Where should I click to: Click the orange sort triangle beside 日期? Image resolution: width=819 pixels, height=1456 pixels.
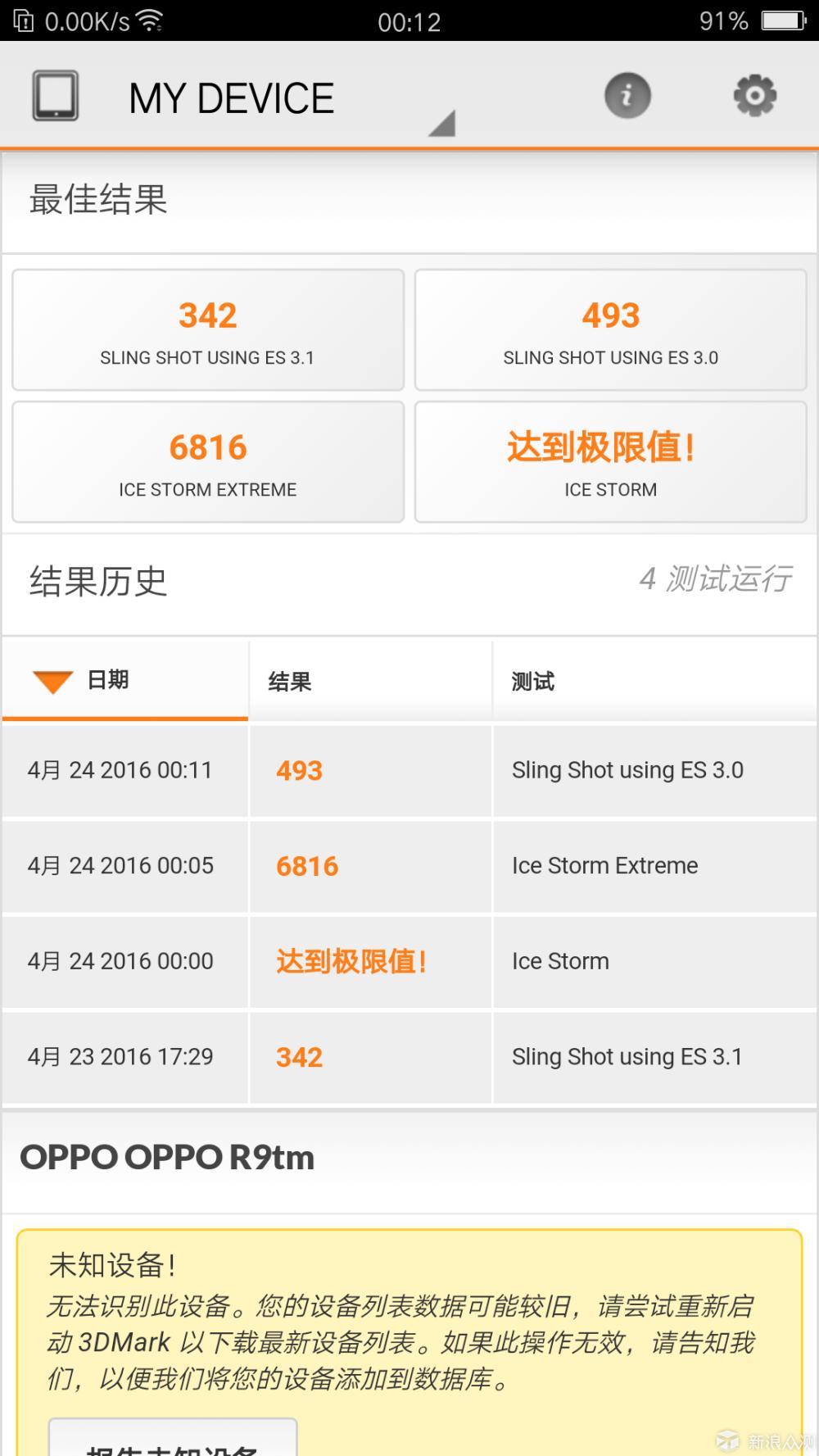pyautogui.click(x=53, y=681)
